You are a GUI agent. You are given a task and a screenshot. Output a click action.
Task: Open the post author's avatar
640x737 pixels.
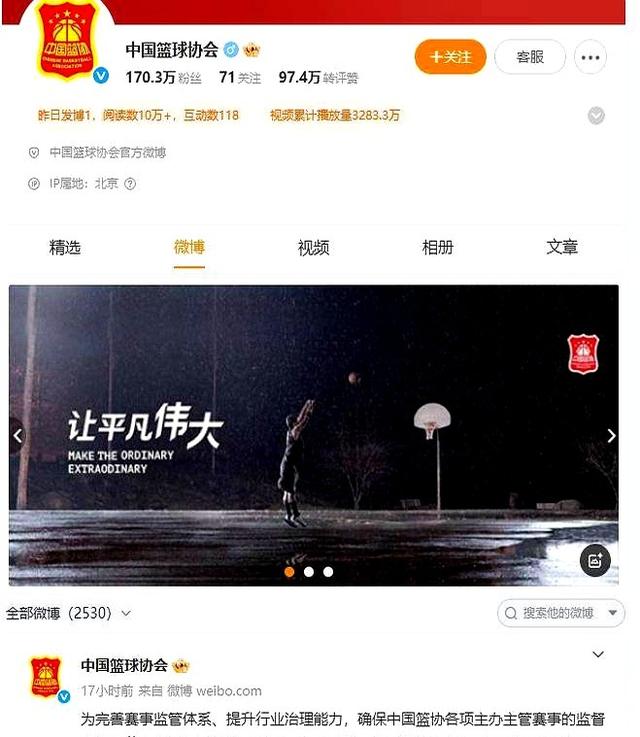46,677
